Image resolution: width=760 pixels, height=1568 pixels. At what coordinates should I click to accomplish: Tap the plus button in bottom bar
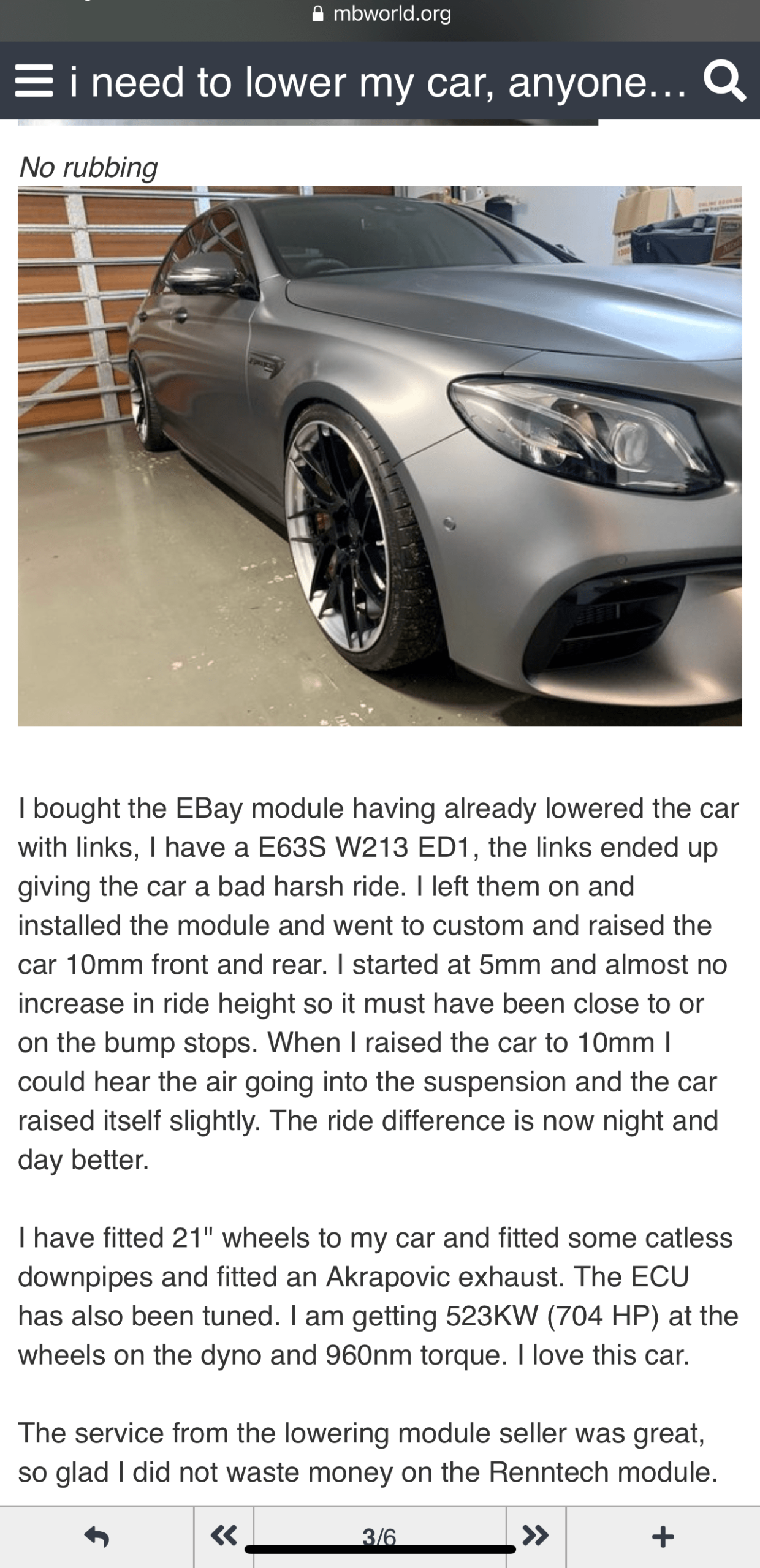663,1536
